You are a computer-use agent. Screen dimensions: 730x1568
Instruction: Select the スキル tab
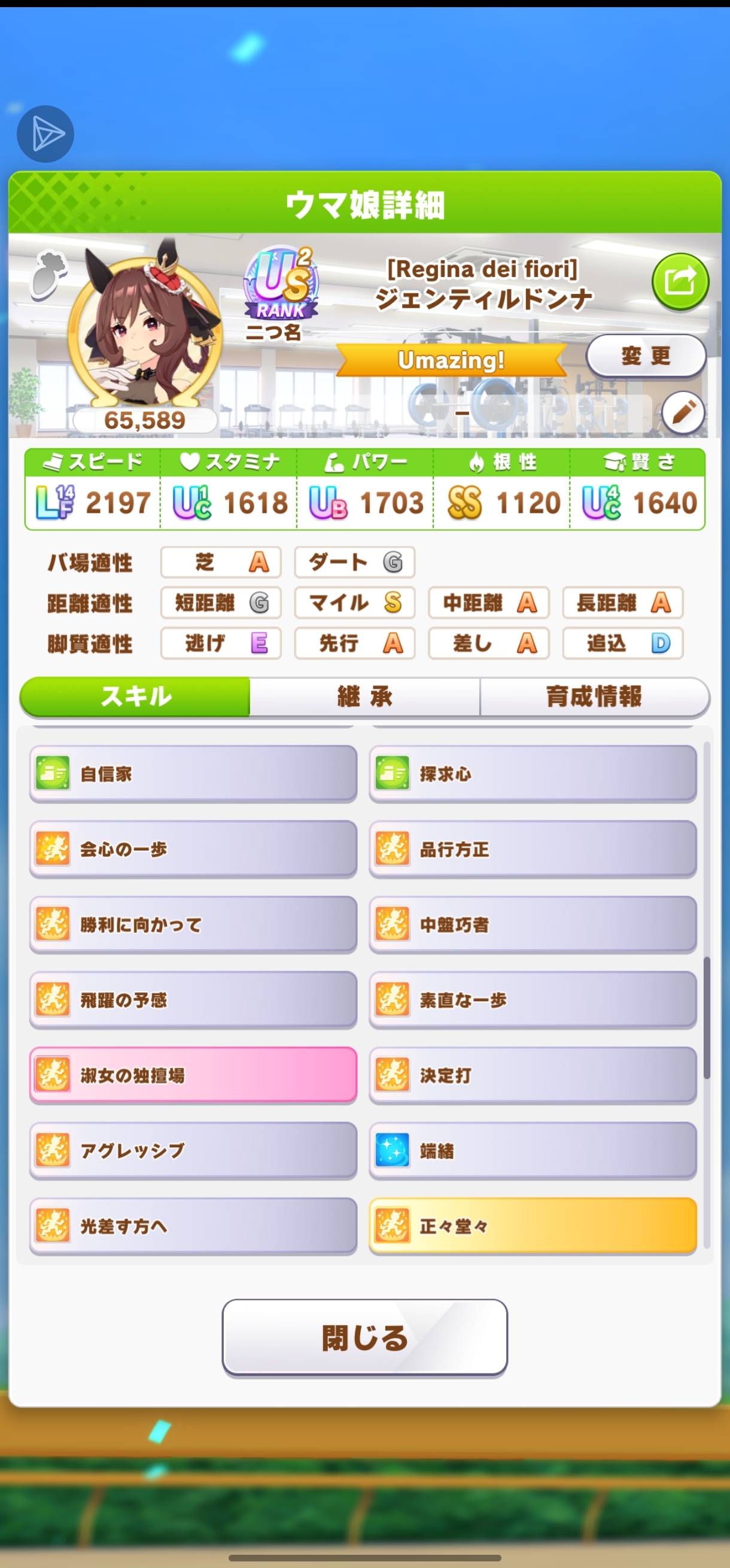coord(136,697)
